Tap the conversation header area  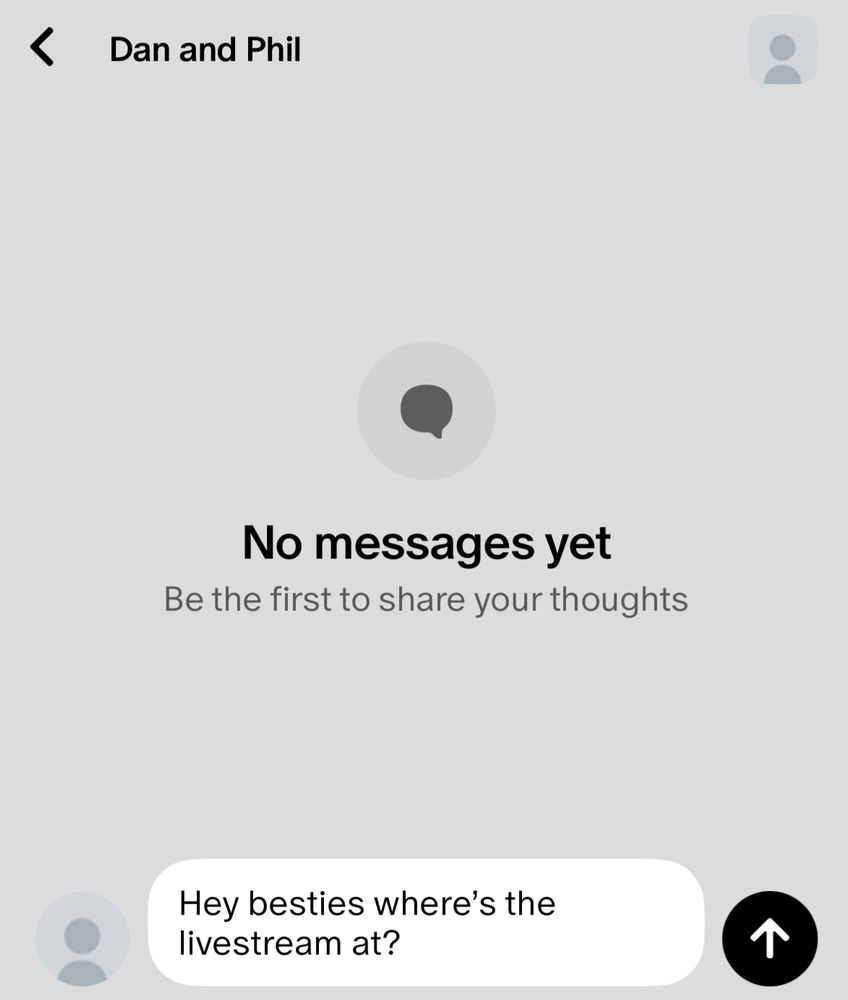click(300, 49)
